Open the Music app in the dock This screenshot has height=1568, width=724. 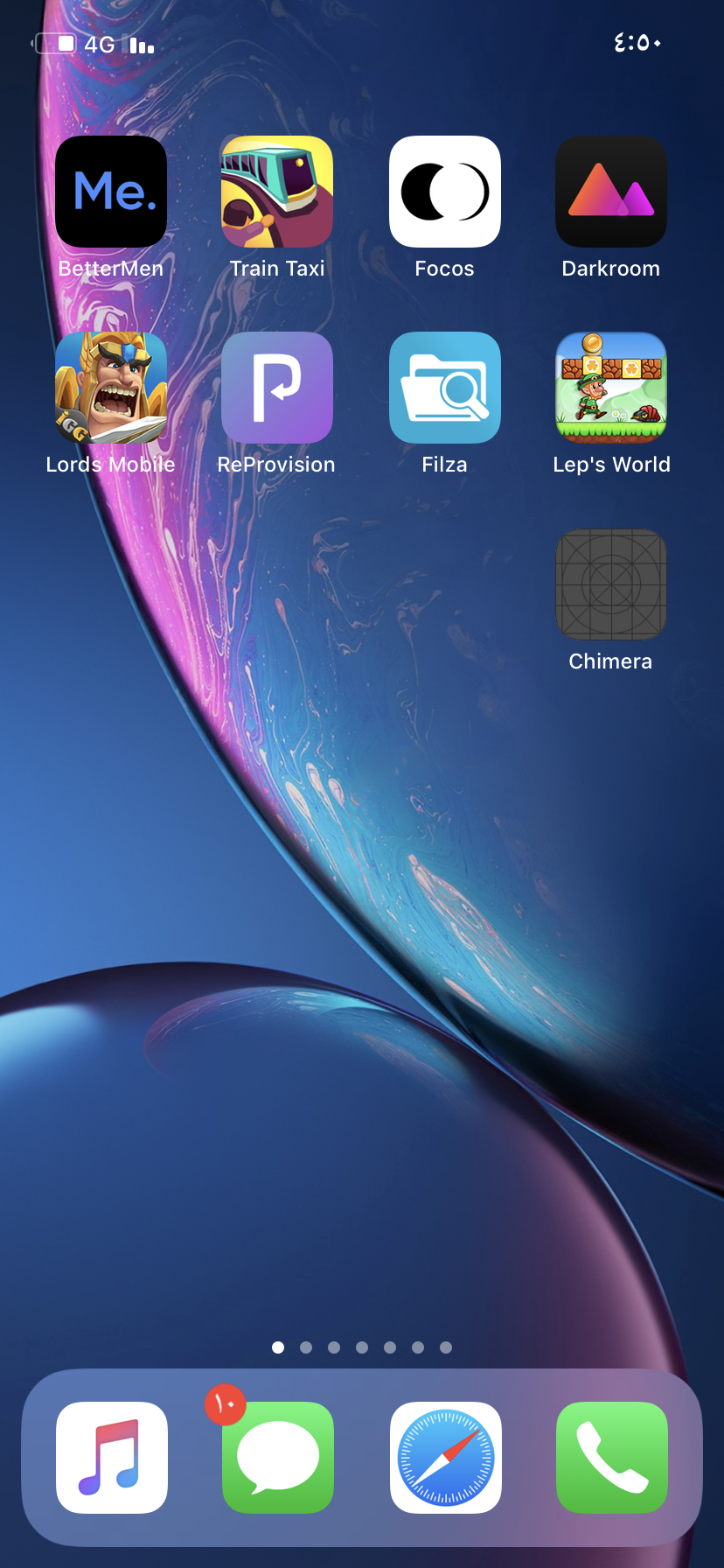point(111,1457)
